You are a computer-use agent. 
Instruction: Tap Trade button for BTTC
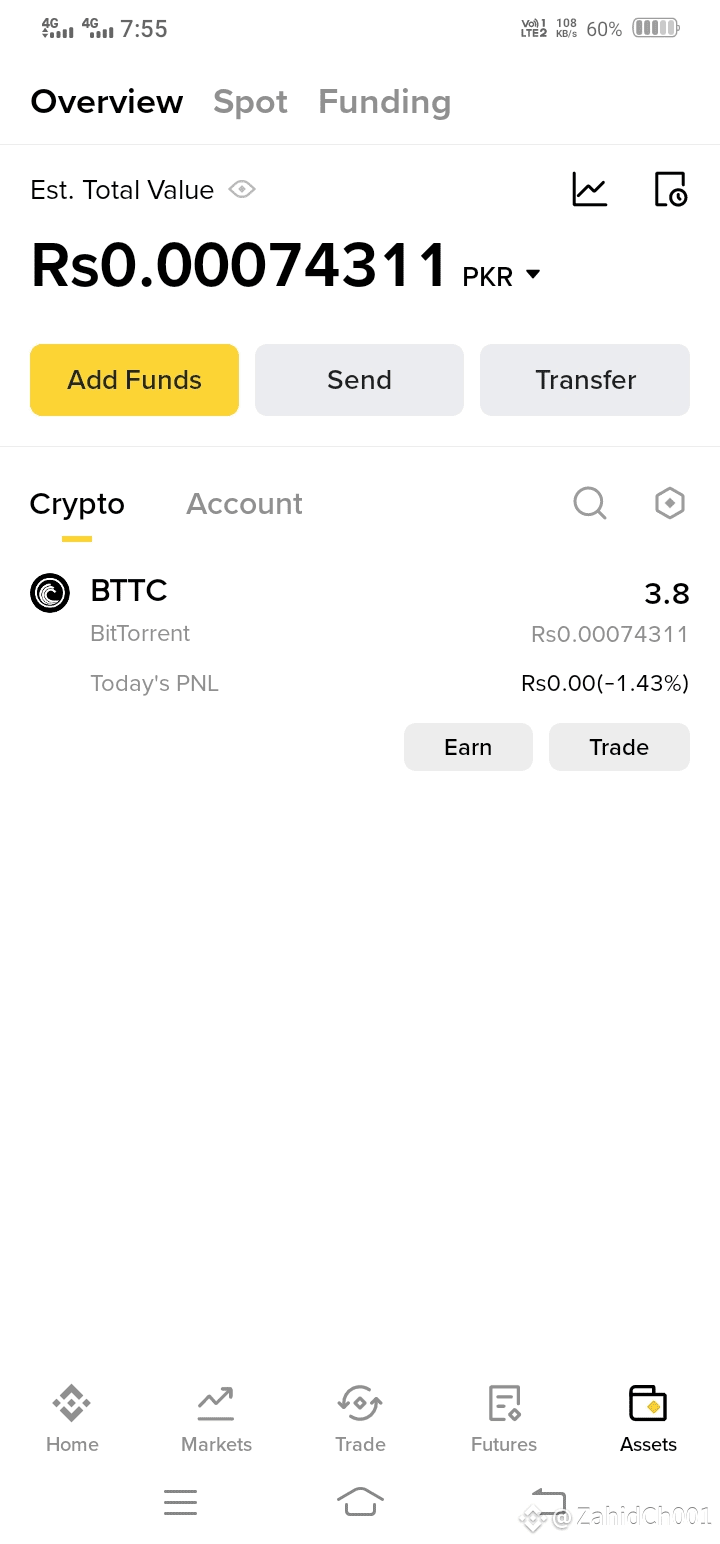619,747
